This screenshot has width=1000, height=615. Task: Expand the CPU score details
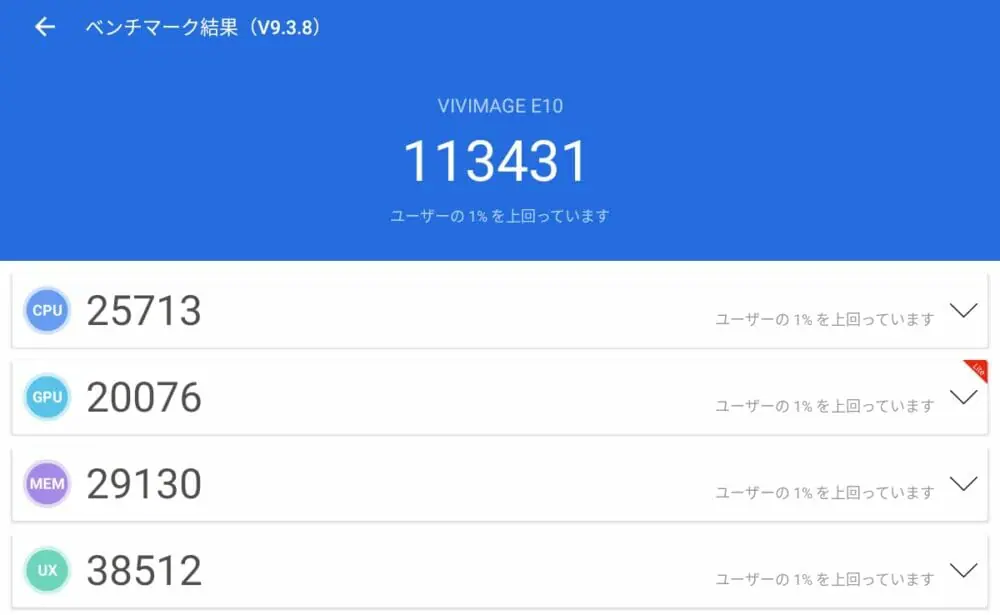coord(963,311)
